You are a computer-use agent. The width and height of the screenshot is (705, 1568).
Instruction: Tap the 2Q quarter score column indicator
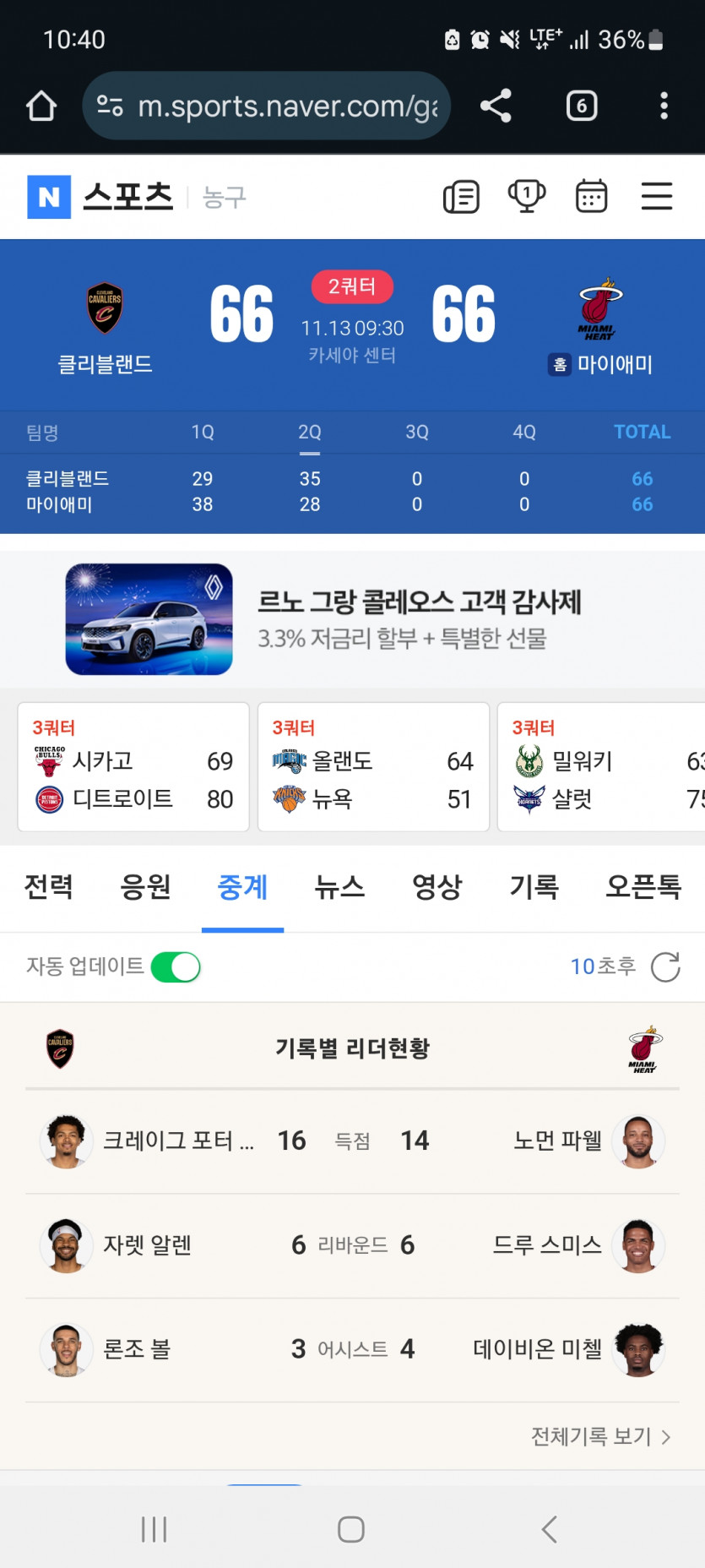click(x=310, y=433)
